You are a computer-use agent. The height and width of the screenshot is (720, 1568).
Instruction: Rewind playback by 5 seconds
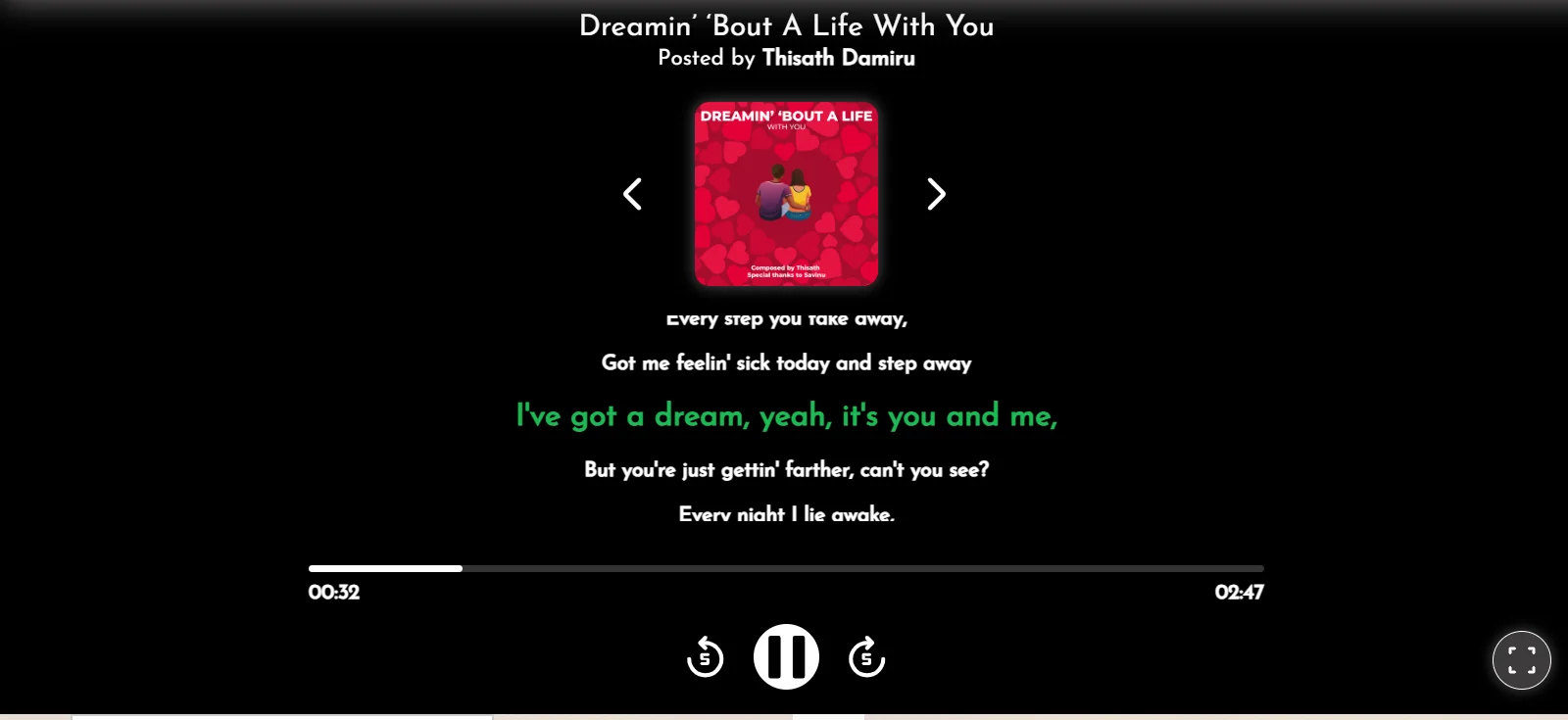pos(705,657)
